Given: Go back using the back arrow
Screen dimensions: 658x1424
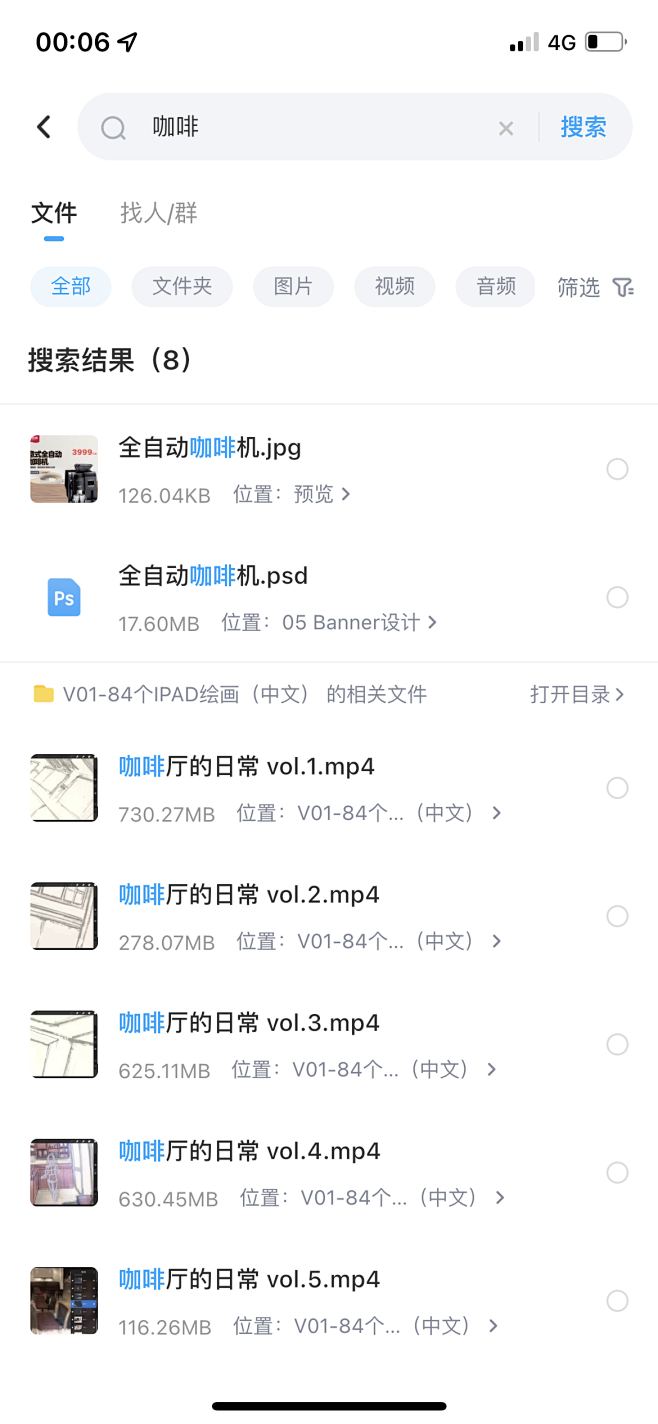Looking at the screenshot, I should click(x=44, y=127).
